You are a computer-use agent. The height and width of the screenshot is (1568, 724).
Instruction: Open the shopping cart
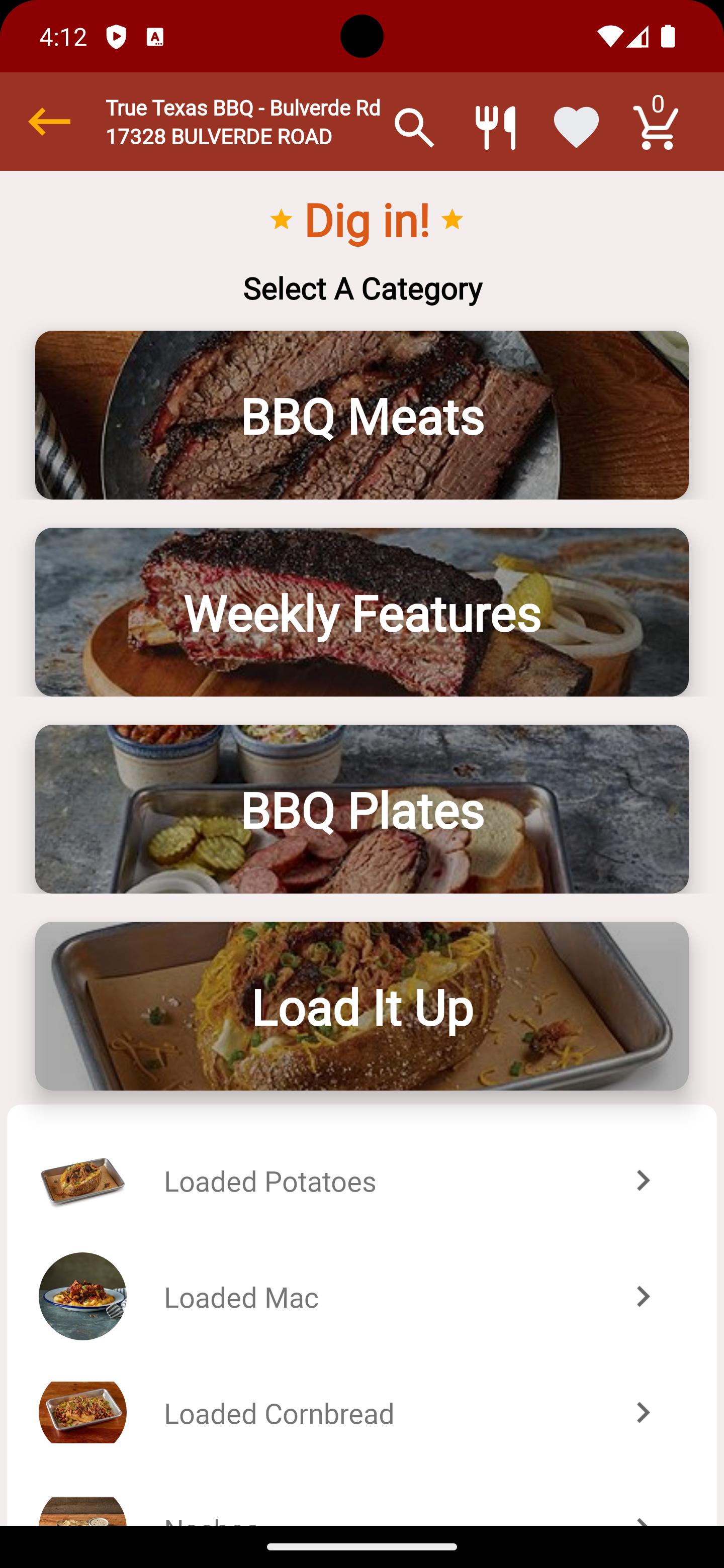point(655,127)
